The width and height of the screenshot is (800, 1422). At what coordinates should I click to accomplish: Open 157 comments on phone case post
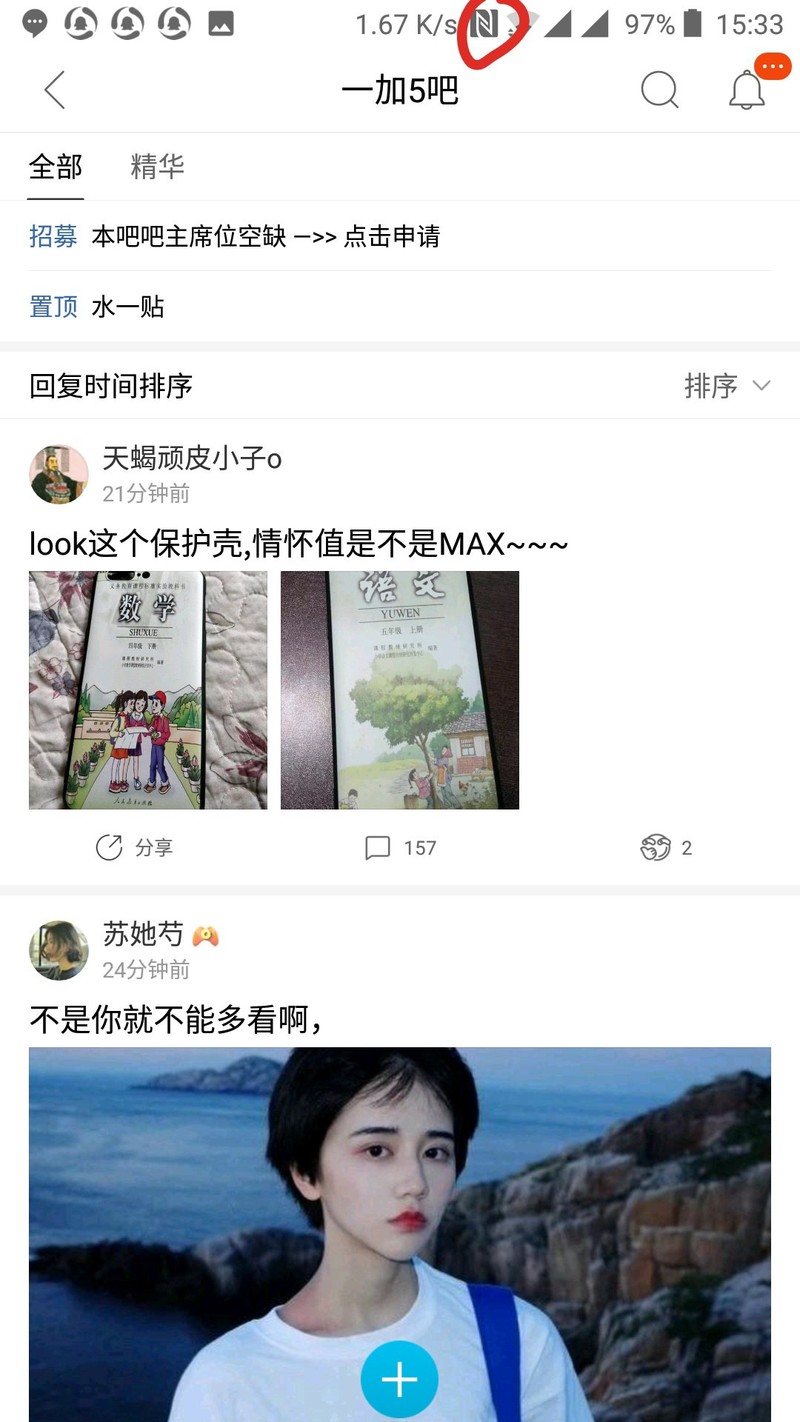click(x=400, y=848)
